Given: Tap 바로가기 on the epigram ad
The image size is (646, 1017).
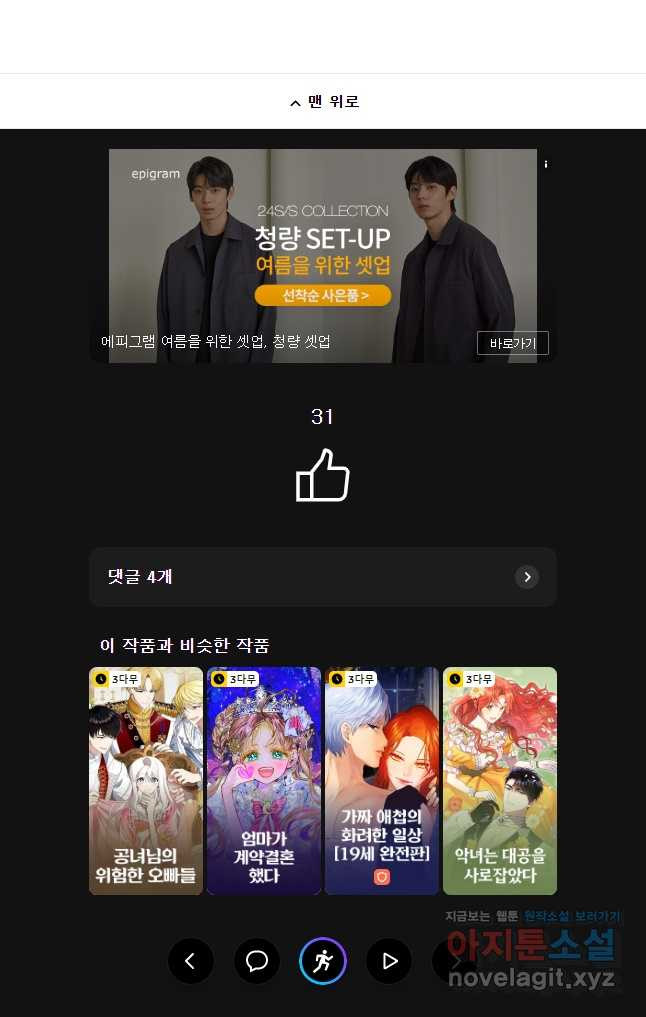Looking at the screenshot, I should (512, 343).
